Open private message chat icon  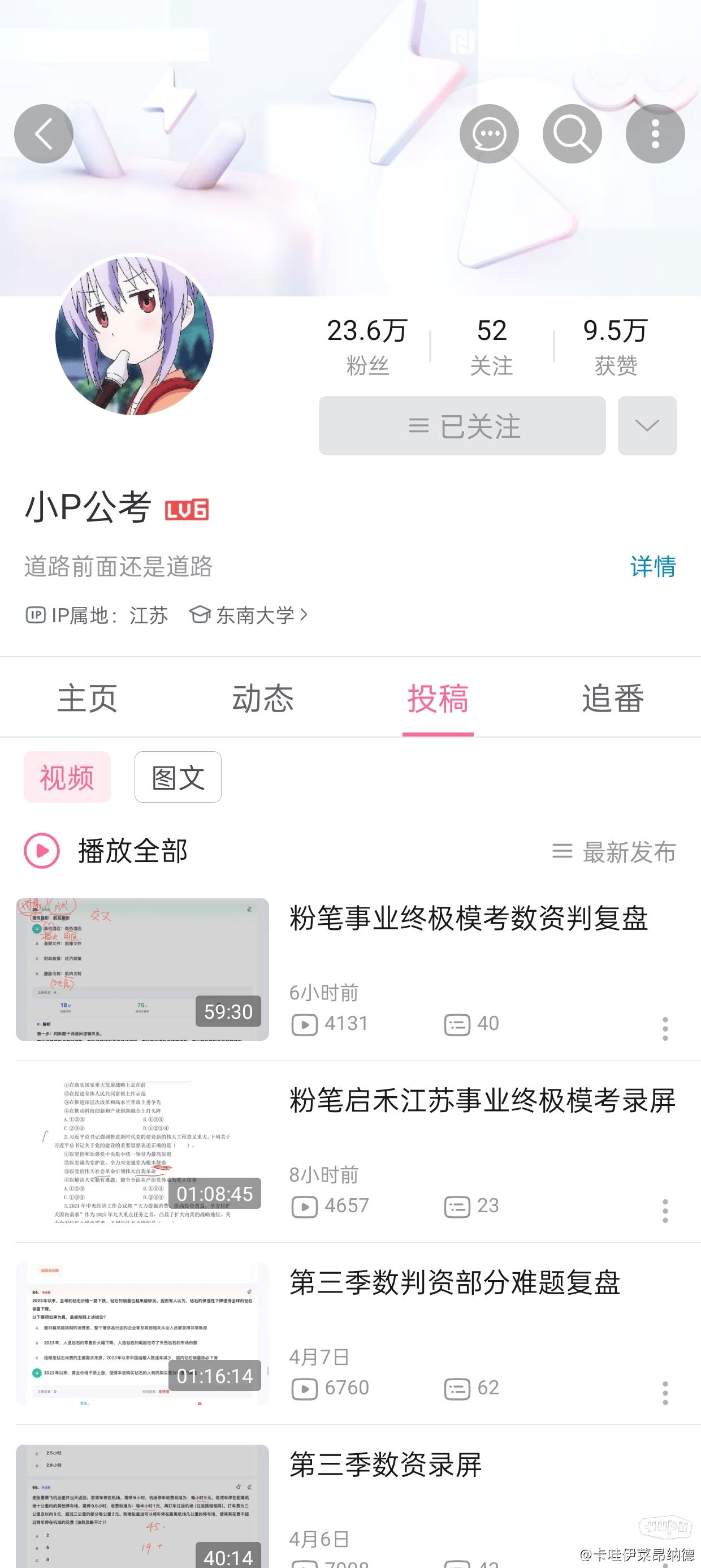point(488,134)
